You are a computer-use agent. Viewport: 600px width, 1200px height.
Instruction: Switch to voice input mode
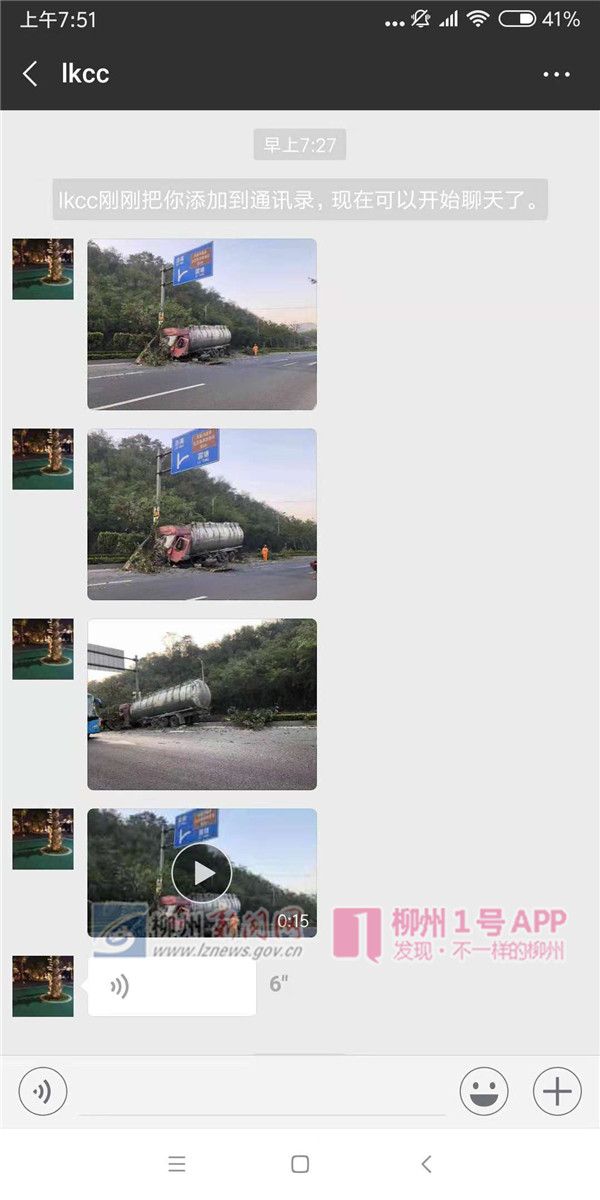(43, 1091)
